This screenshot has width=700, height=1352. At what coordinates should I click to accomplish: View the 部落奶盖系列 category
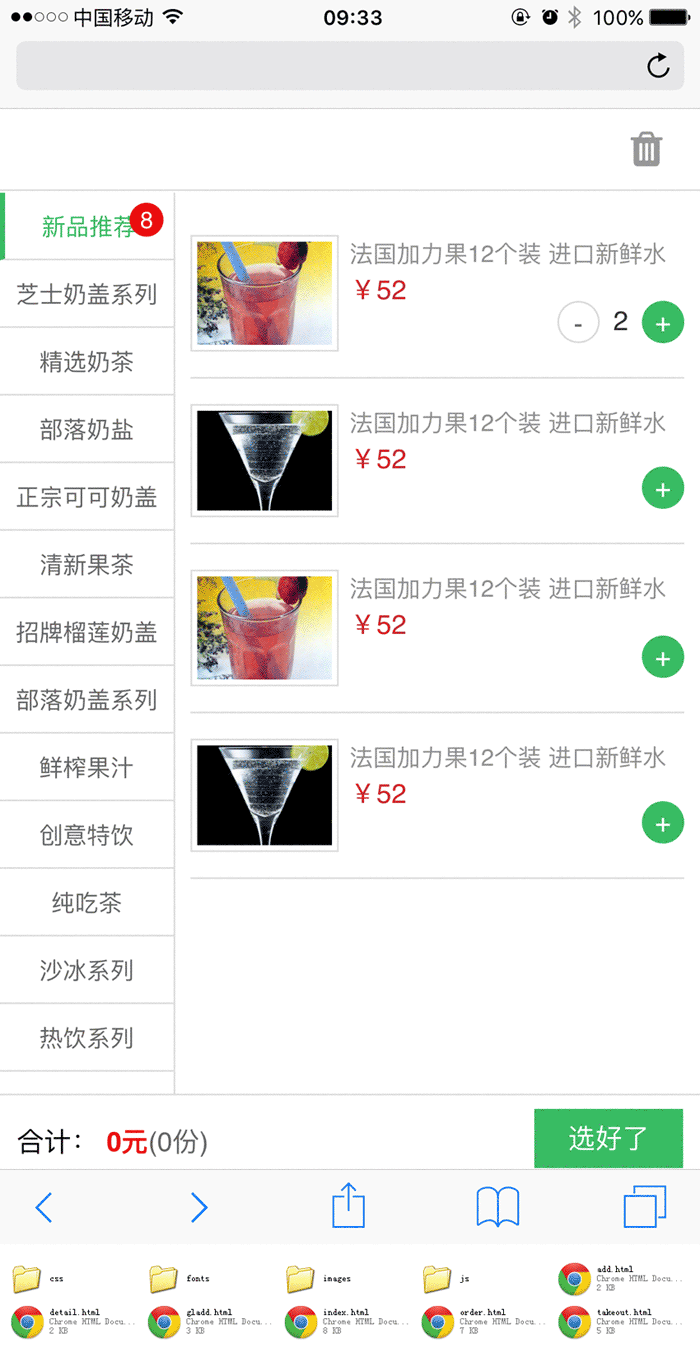(87, 700)
